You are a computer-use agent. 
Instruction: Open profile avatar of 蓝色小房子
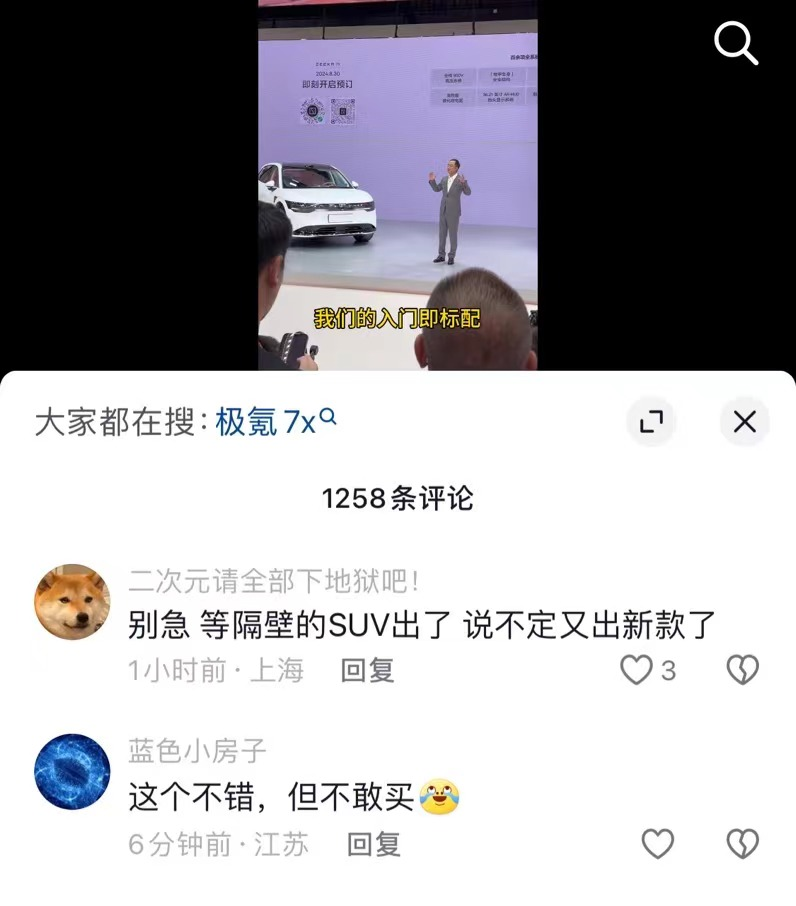[x=72, y=772]
